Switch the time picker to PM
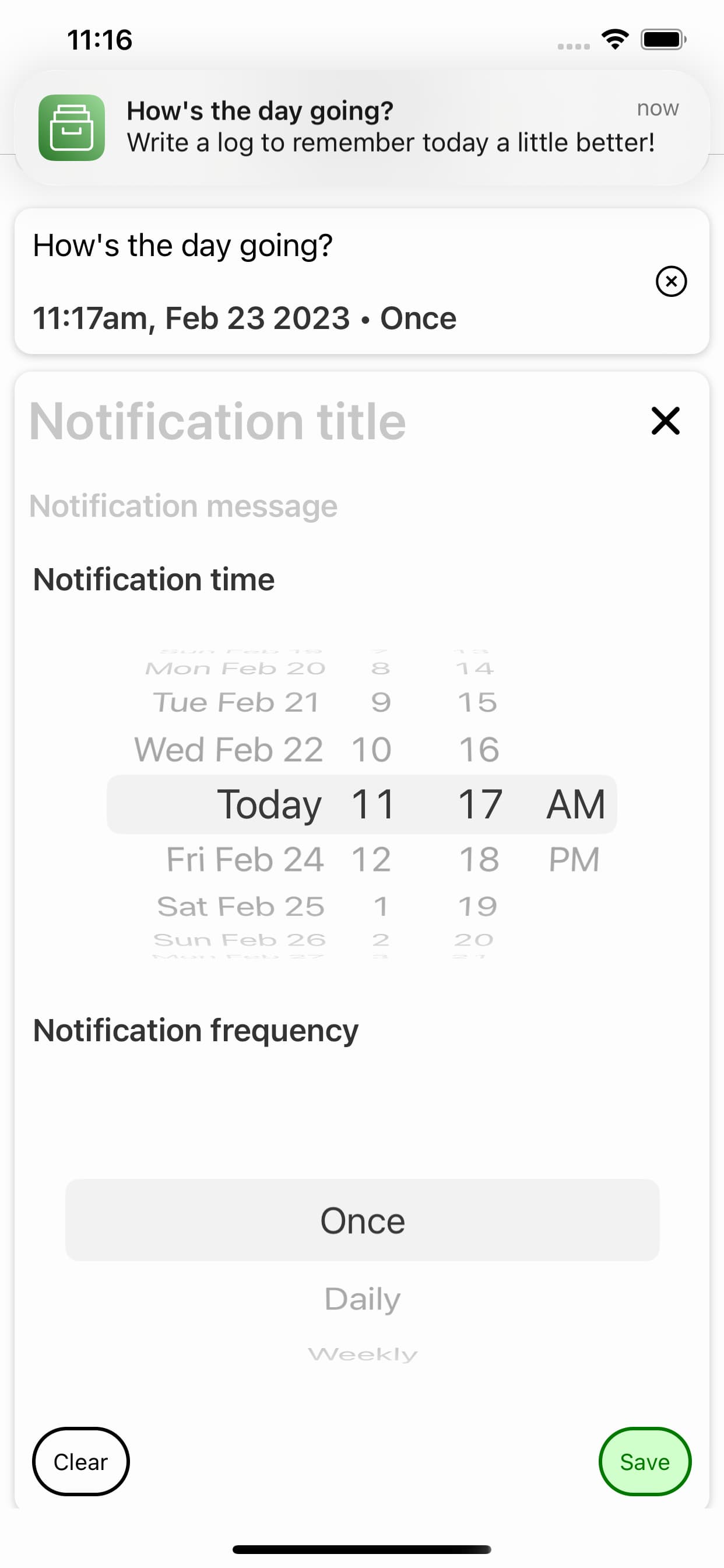This screenshot has height=1568, width=724. tap(574, 859)
